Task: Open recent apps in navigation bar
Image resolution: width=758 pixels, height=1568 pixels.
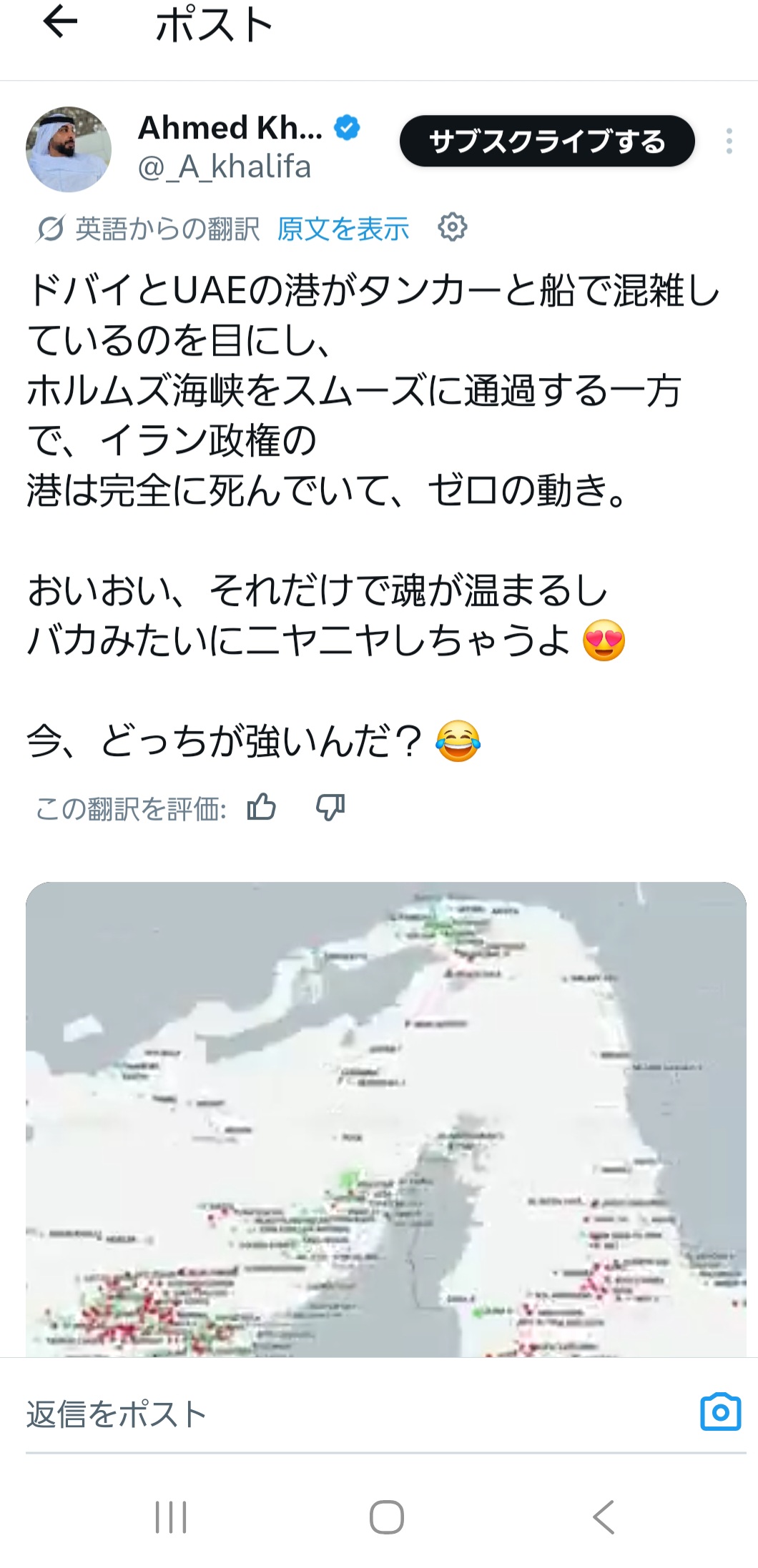Action: [x=171, y=1517]
